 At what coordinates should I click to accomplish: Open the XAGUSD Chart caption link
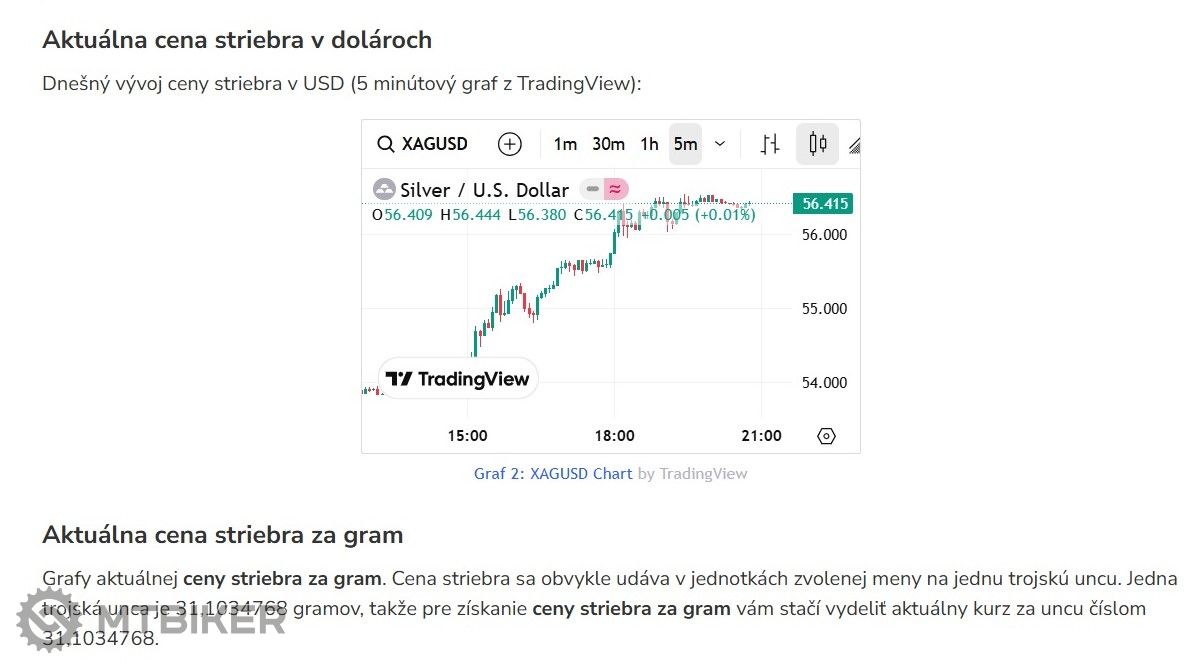point(553,474)
